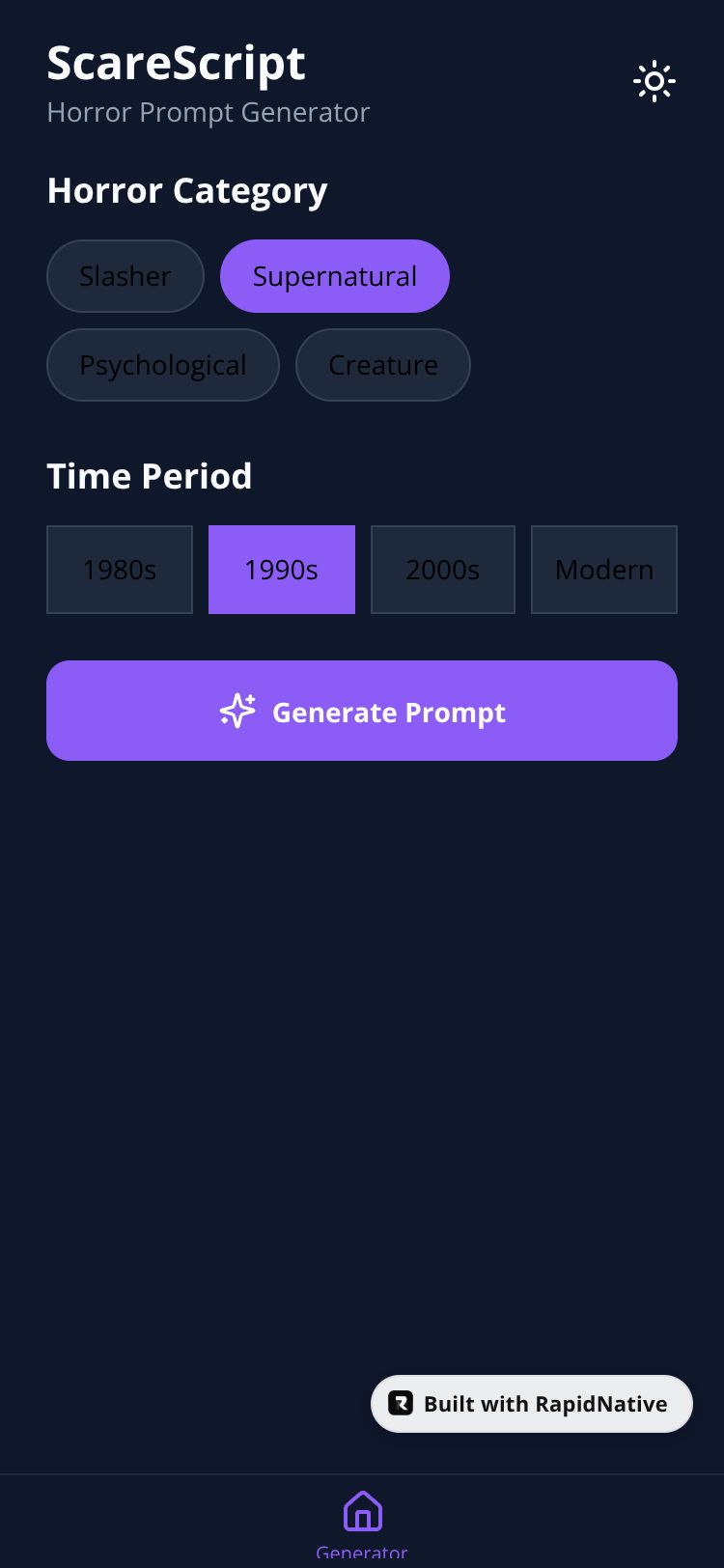This screenshot has width=724, height=1568.
Task: Toggle the light theme sun icon
Action: [654, 81]
